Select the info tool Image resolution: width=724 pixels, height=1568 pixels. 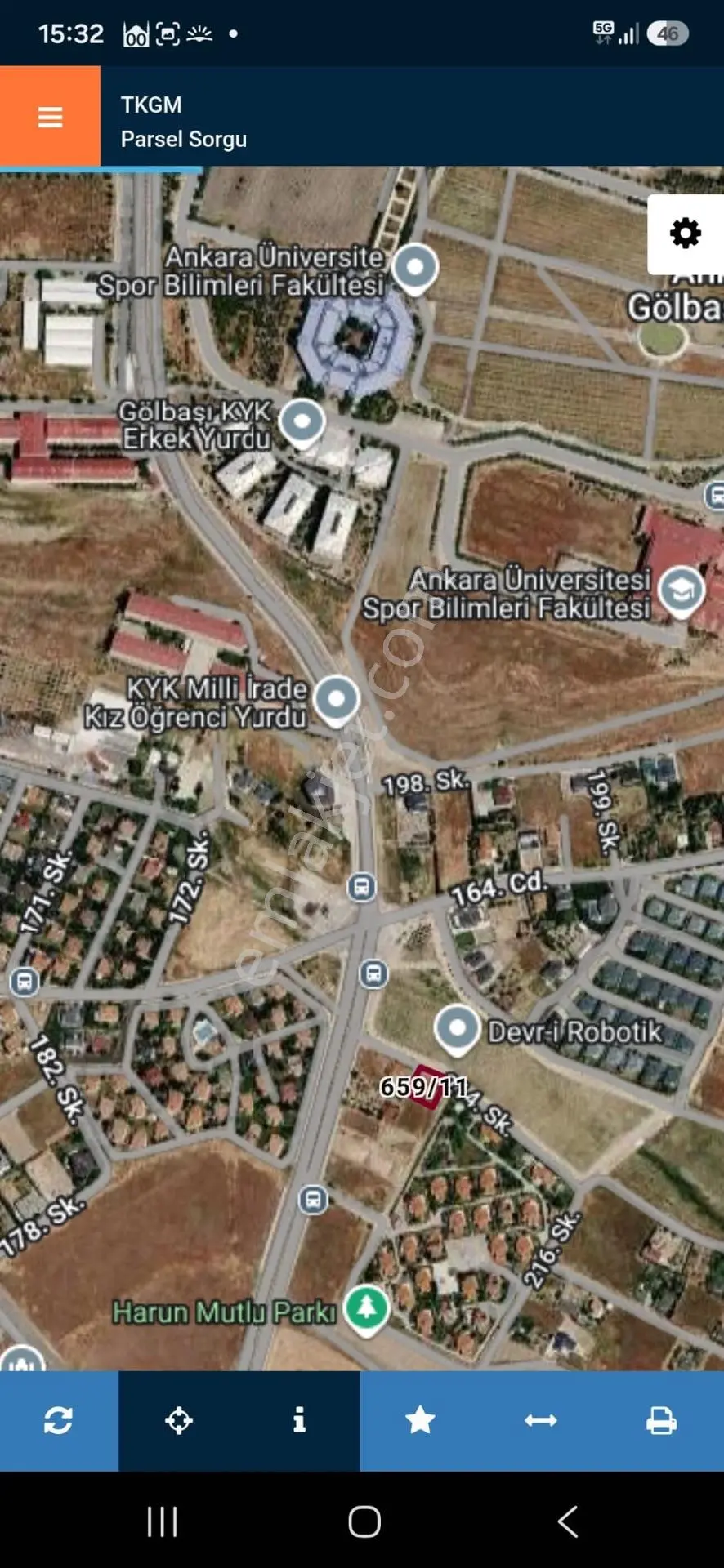[x=300, y=1420]
